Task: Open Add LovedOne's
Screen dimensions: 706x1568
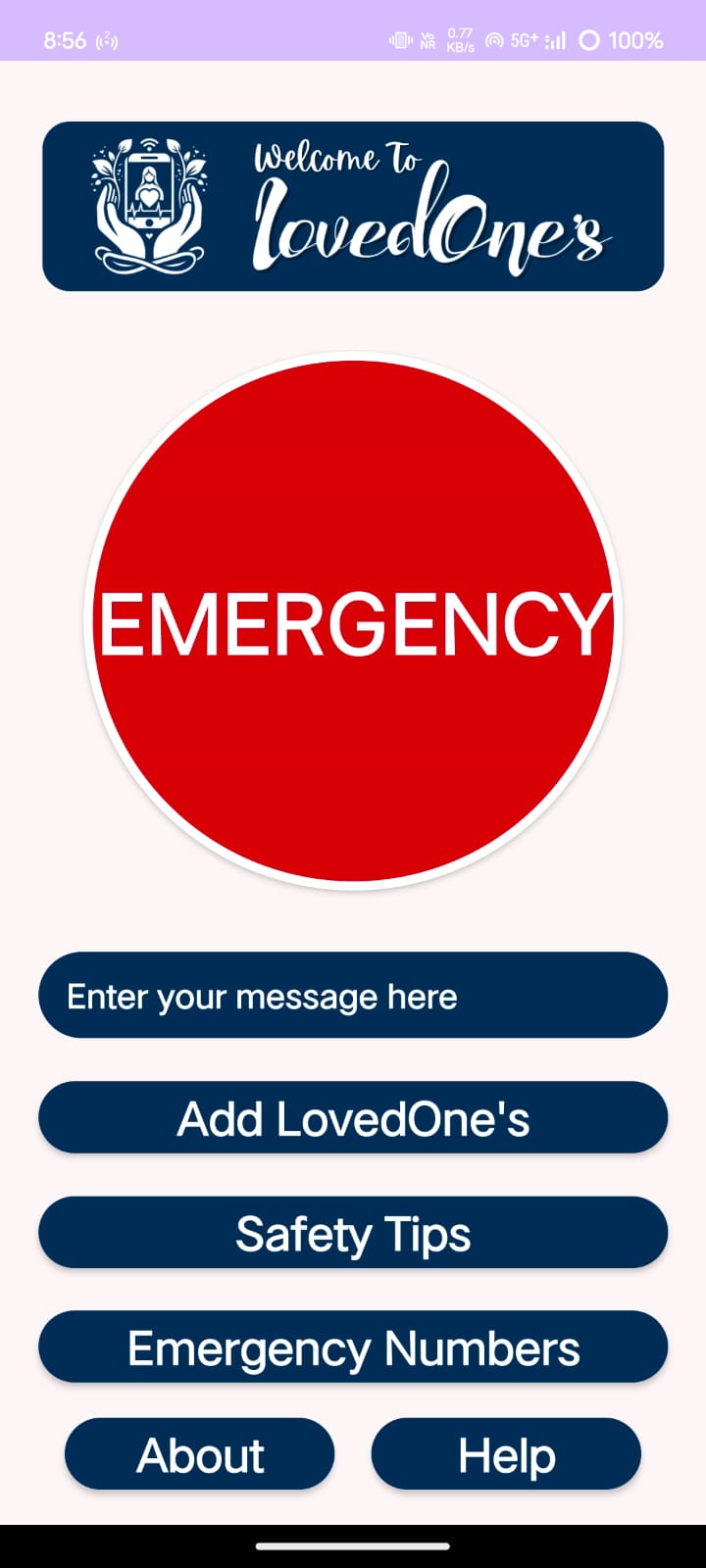Action: tap(353, 1118)
